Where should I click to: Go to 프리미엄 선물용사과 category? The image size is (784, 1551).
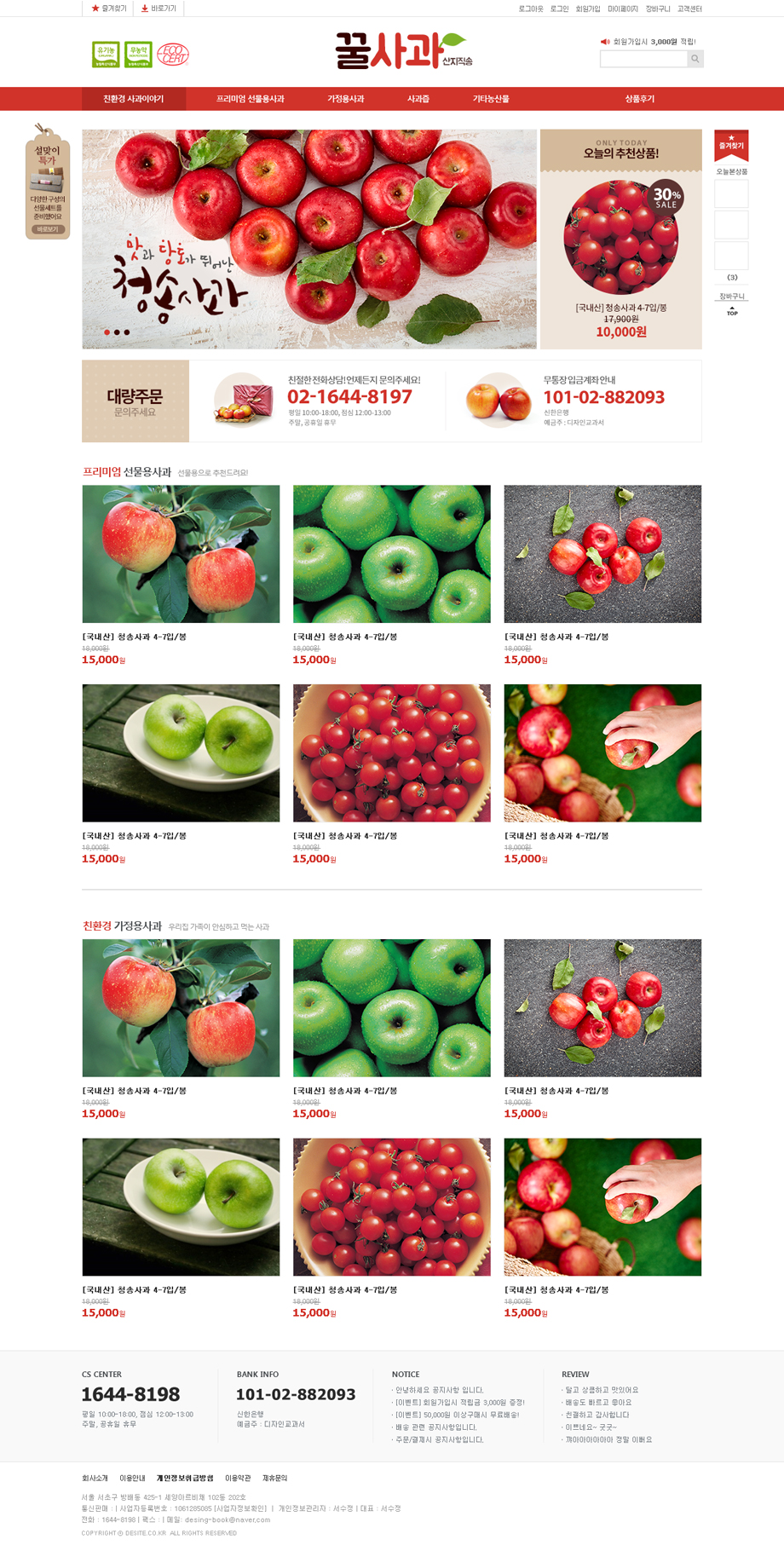coord(250,99)
